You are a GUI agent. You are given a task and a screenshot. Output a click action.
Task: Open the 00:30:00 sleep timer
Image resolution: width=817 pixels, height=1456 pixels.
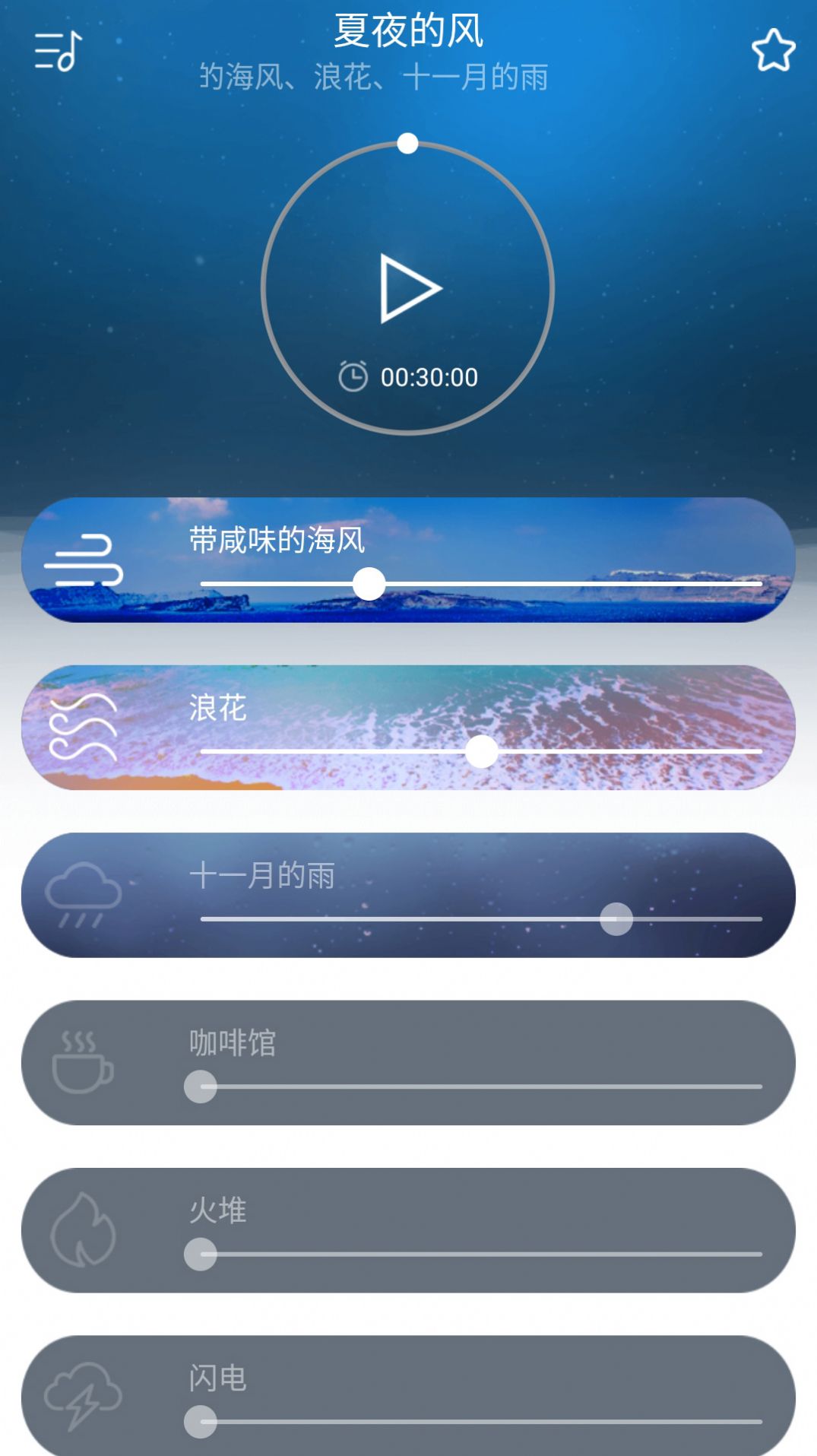coord(409,377)
